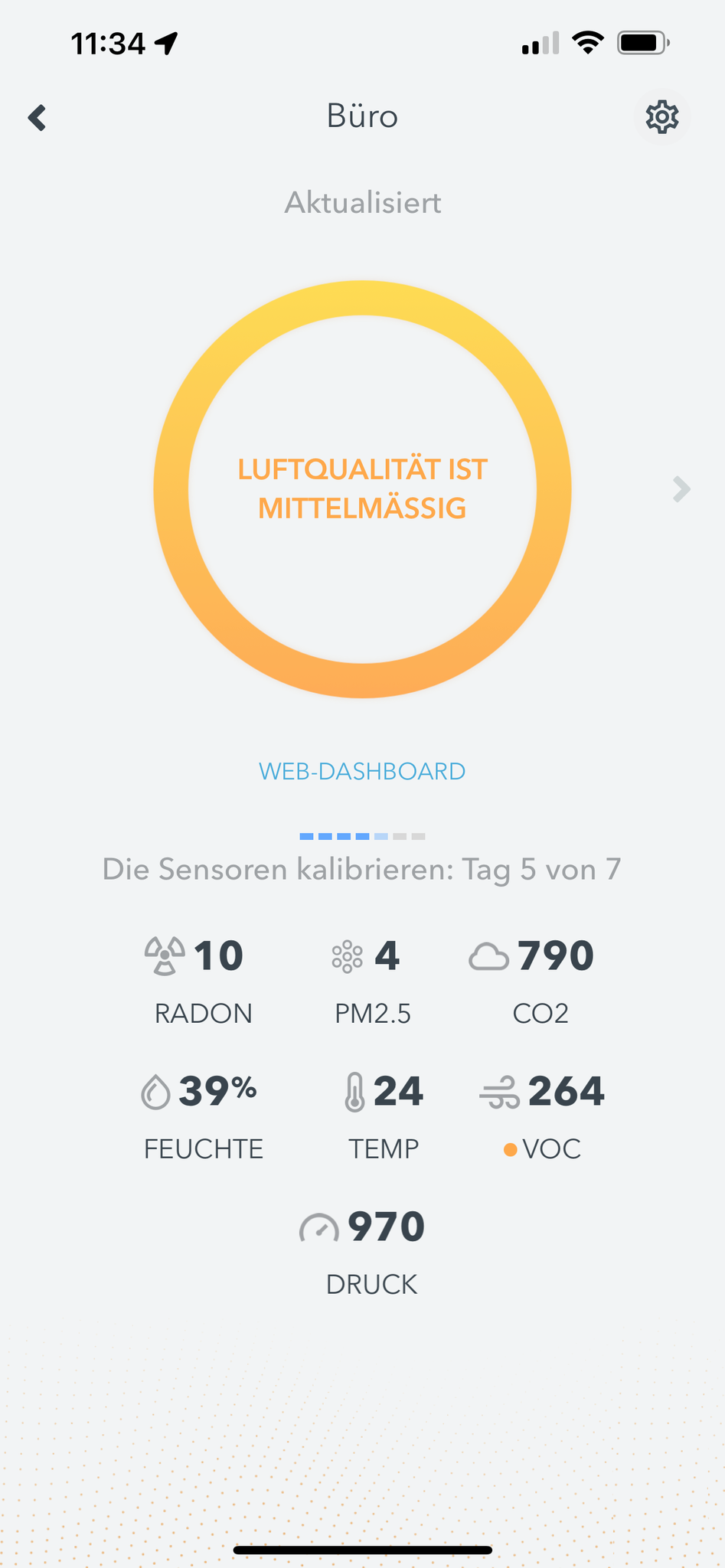Open the Web-Dashboard link
This screenshot has width=725, height=1568.
tap(362, 771)
